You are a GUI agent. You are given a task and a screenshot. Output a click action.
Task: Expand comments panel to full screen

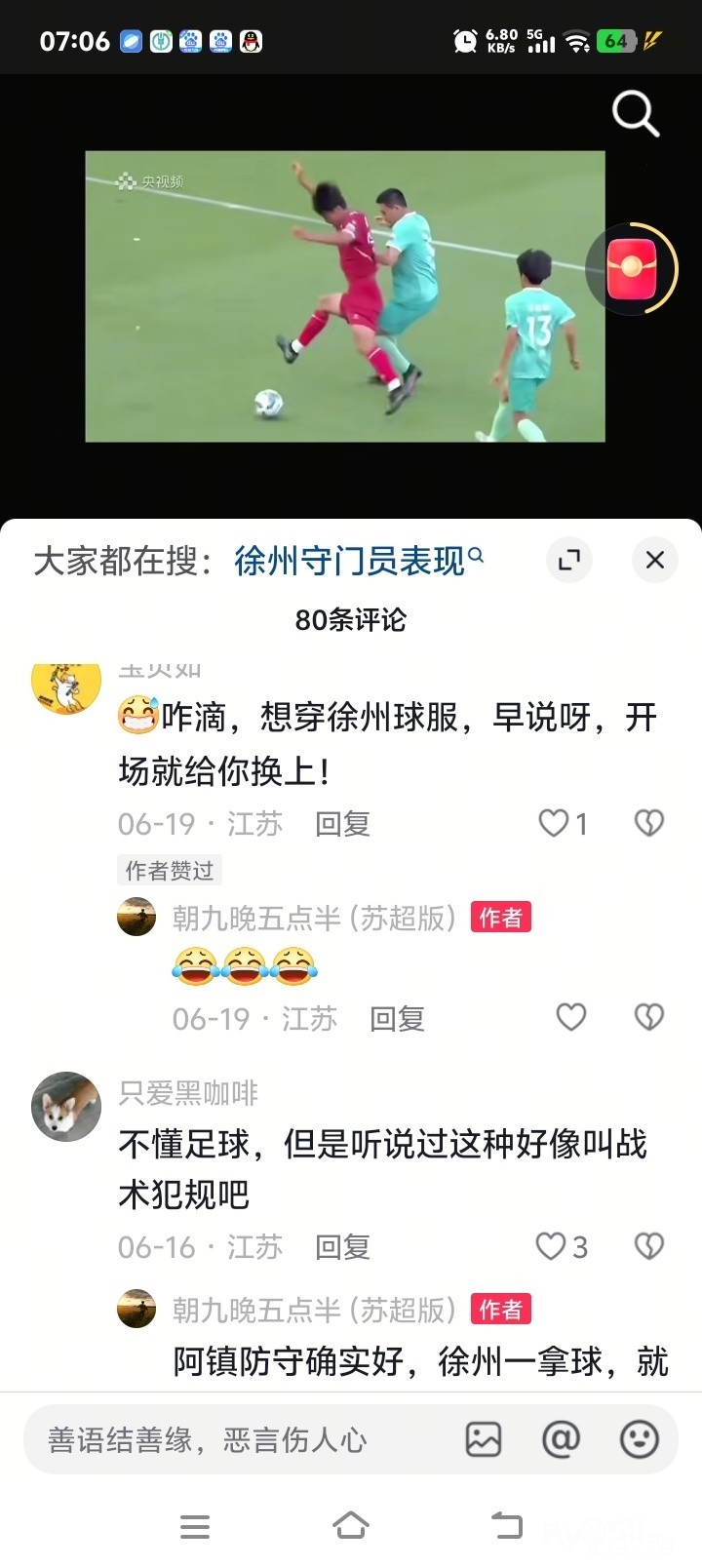point(568,560)
